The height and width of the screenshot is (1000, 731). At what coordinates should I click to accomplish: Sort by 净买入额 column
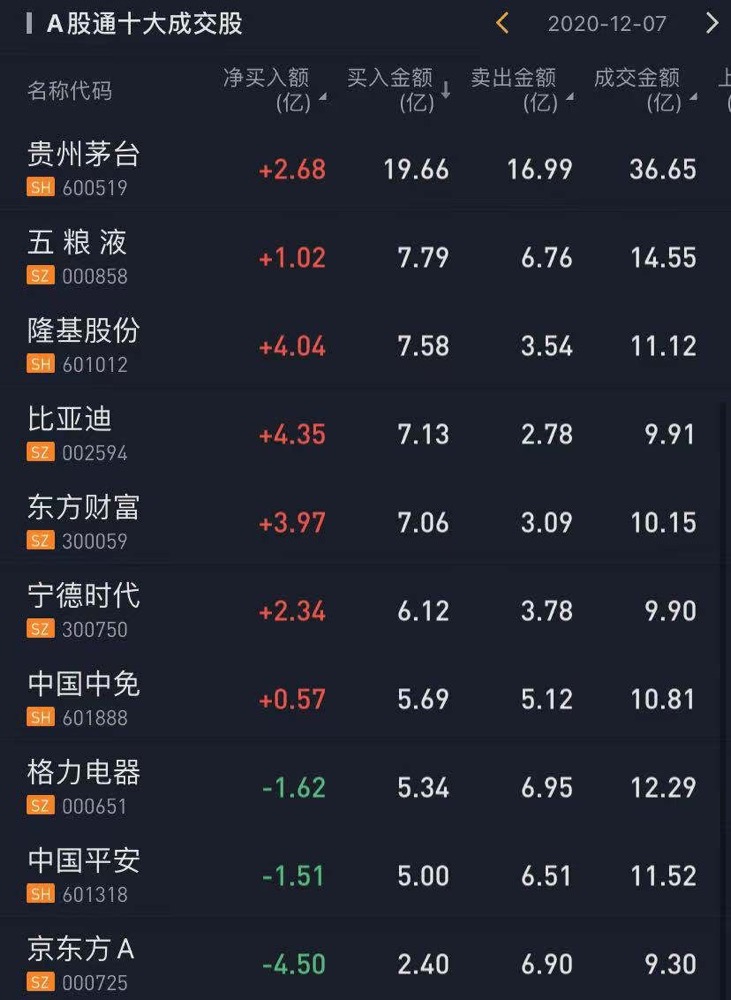pos(270,89)
